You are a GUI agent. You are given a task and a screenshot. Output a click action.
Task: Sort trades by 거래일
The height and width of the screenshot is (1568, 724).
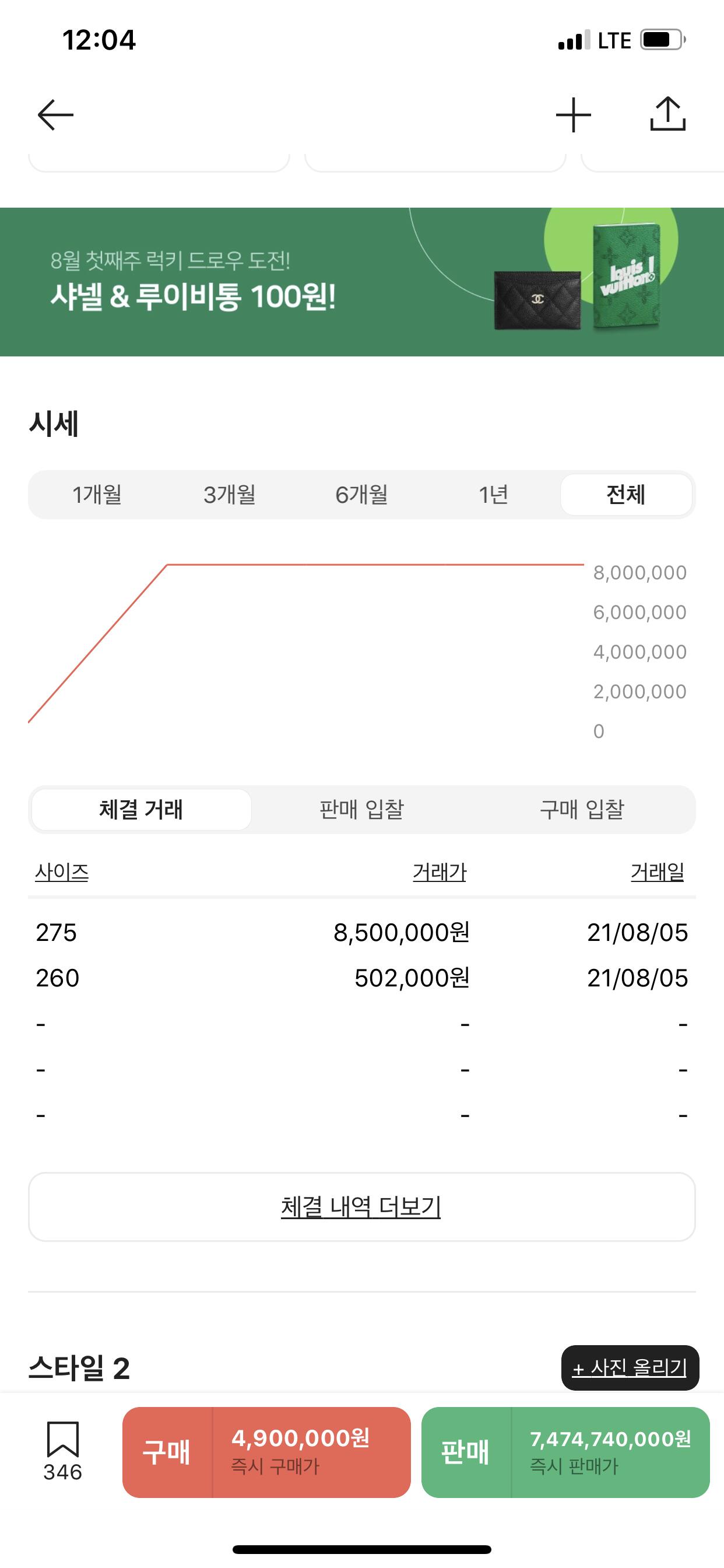657,871
